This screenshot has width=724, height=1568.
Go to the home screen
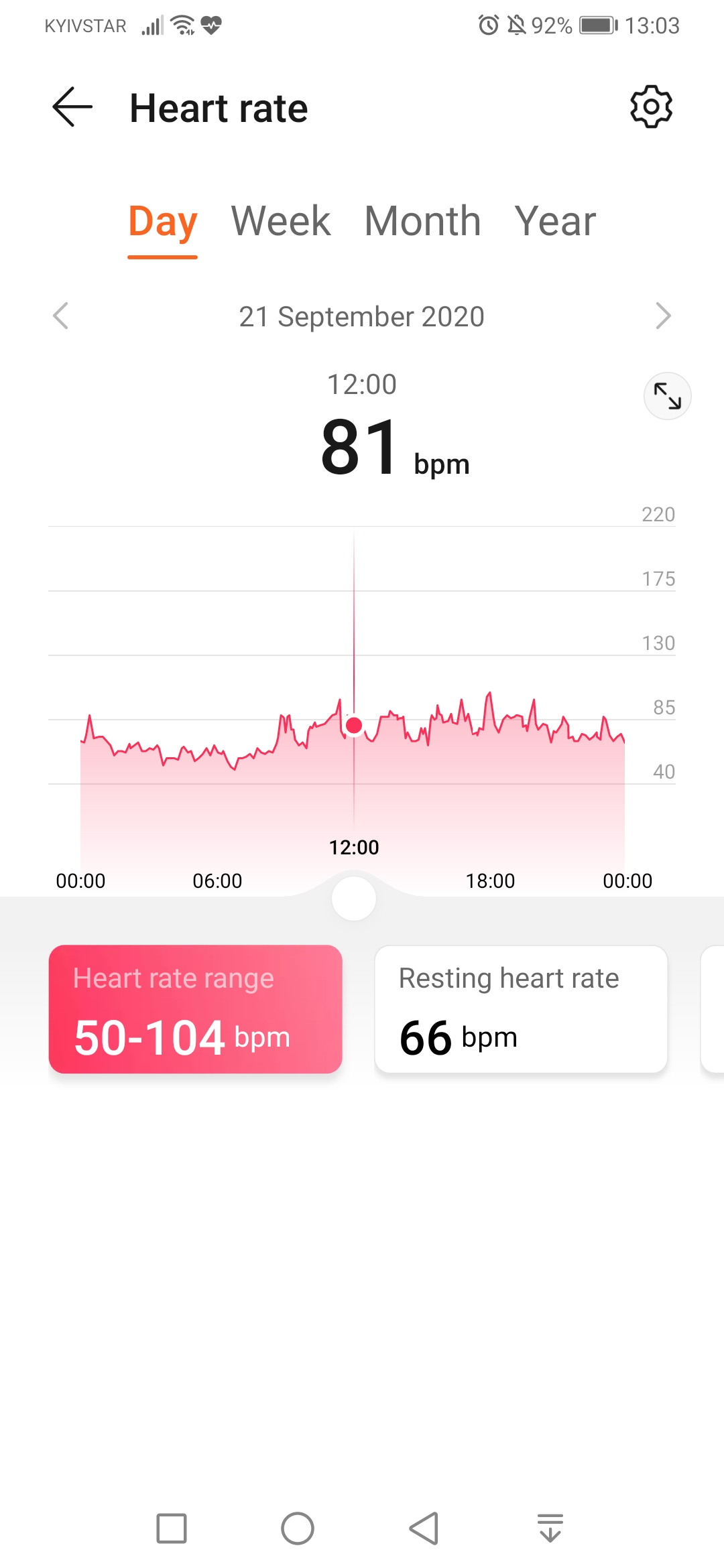coord(298,1528)
